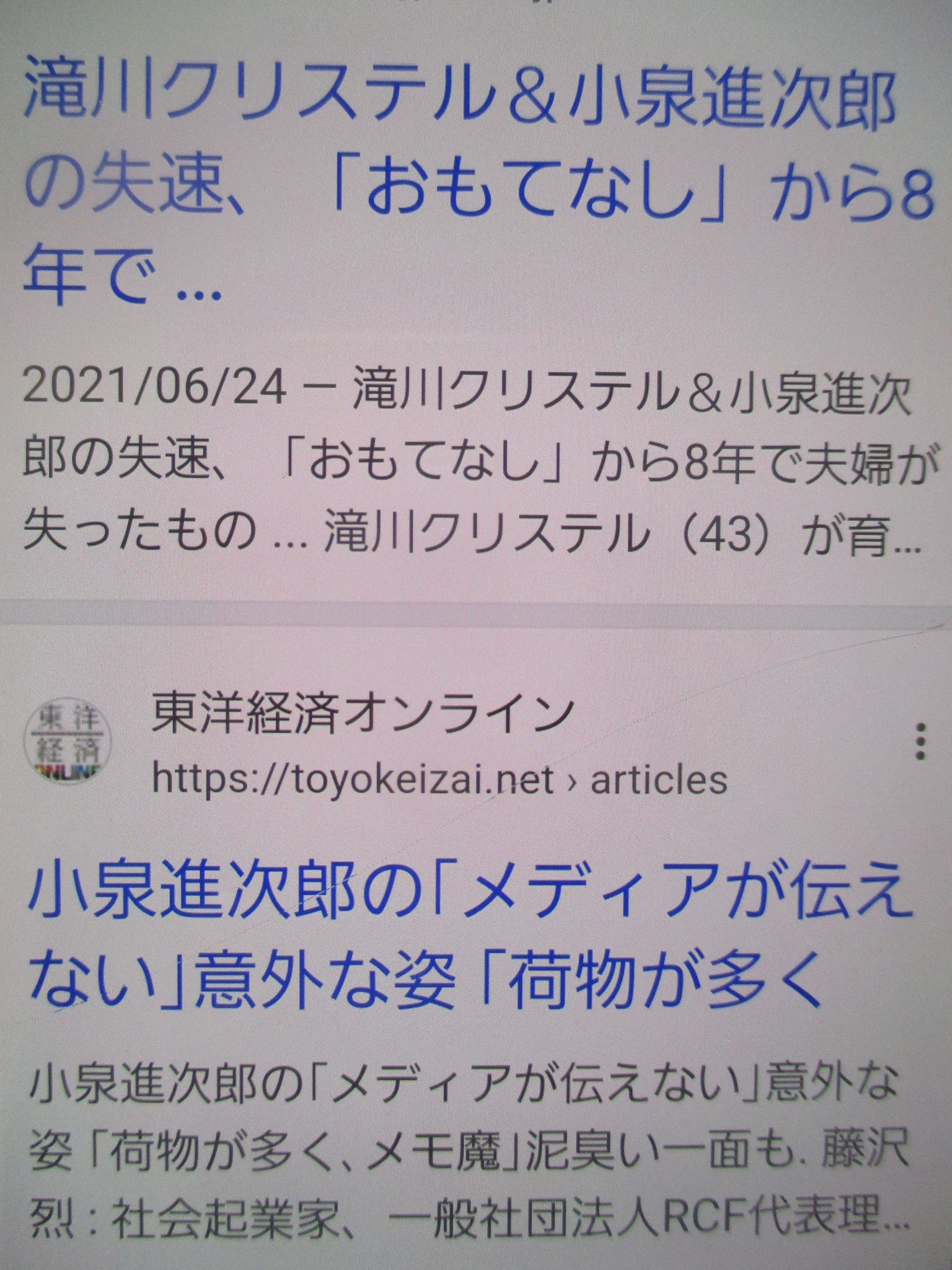Open the overflow menu for 東洋経済オンライン result
The width and height of the screenshot is (952, 1270).
pos(921,741)
